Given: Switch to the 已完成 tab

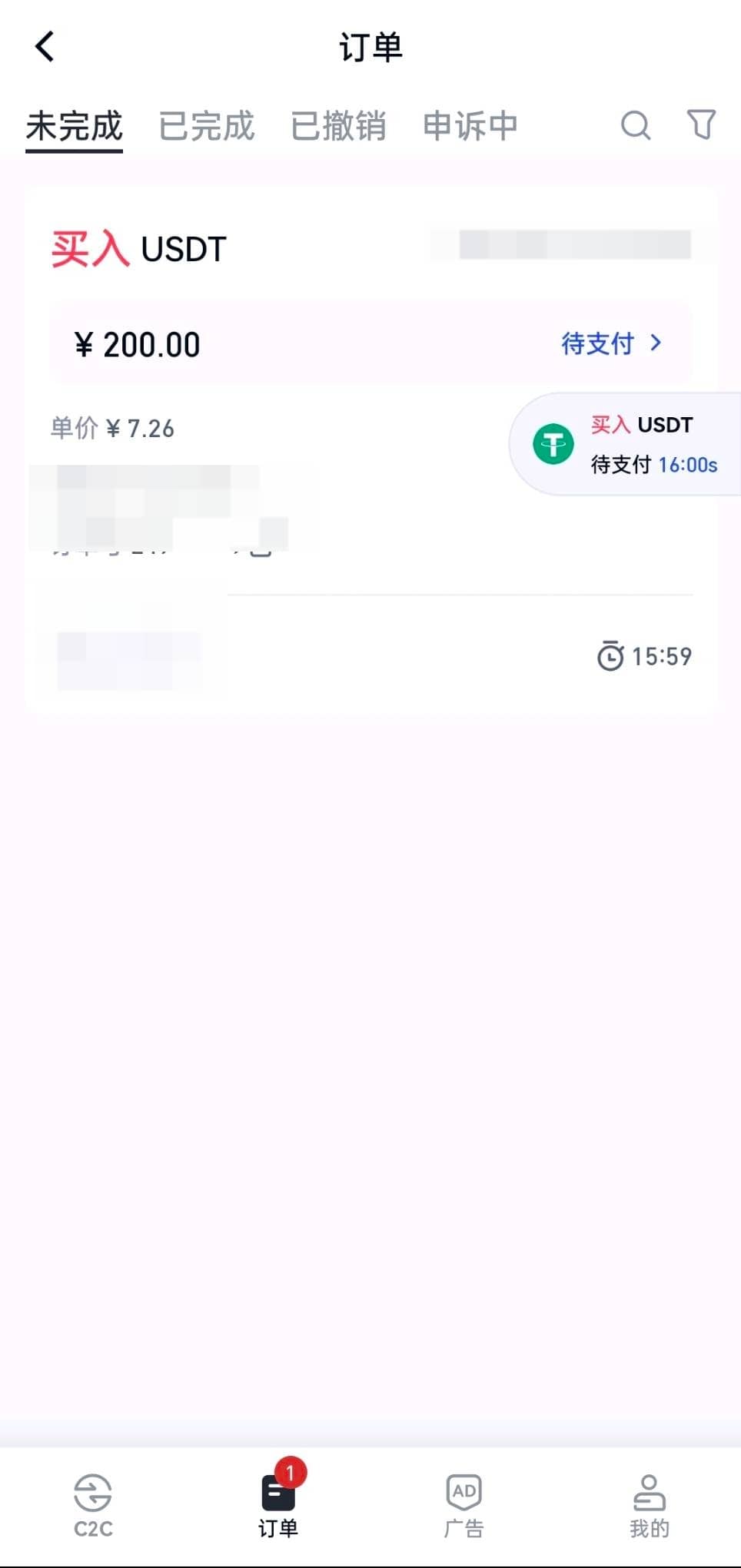Looking at the screenshot, I should [206, 125].
